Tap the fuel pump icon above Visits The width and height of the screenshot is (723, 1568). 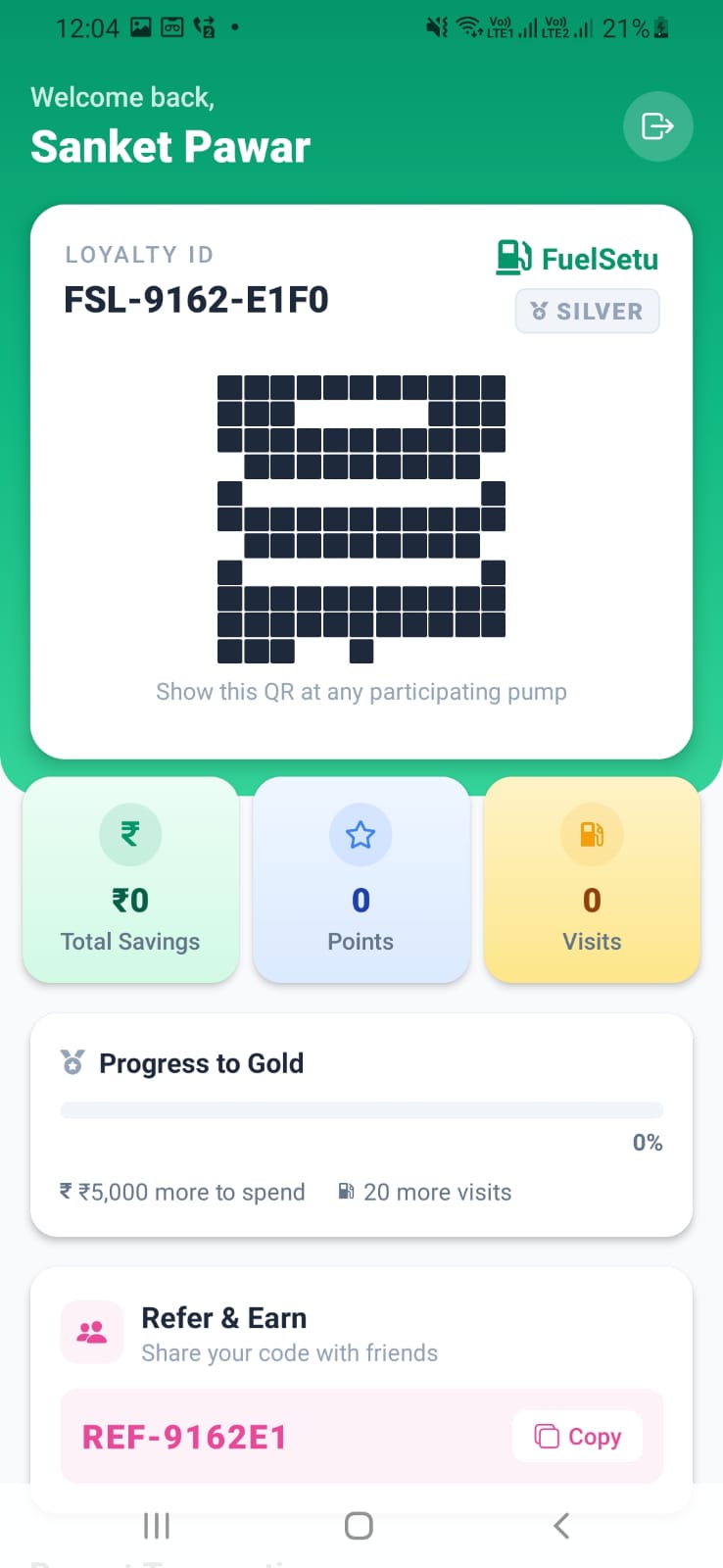(591, 834)
